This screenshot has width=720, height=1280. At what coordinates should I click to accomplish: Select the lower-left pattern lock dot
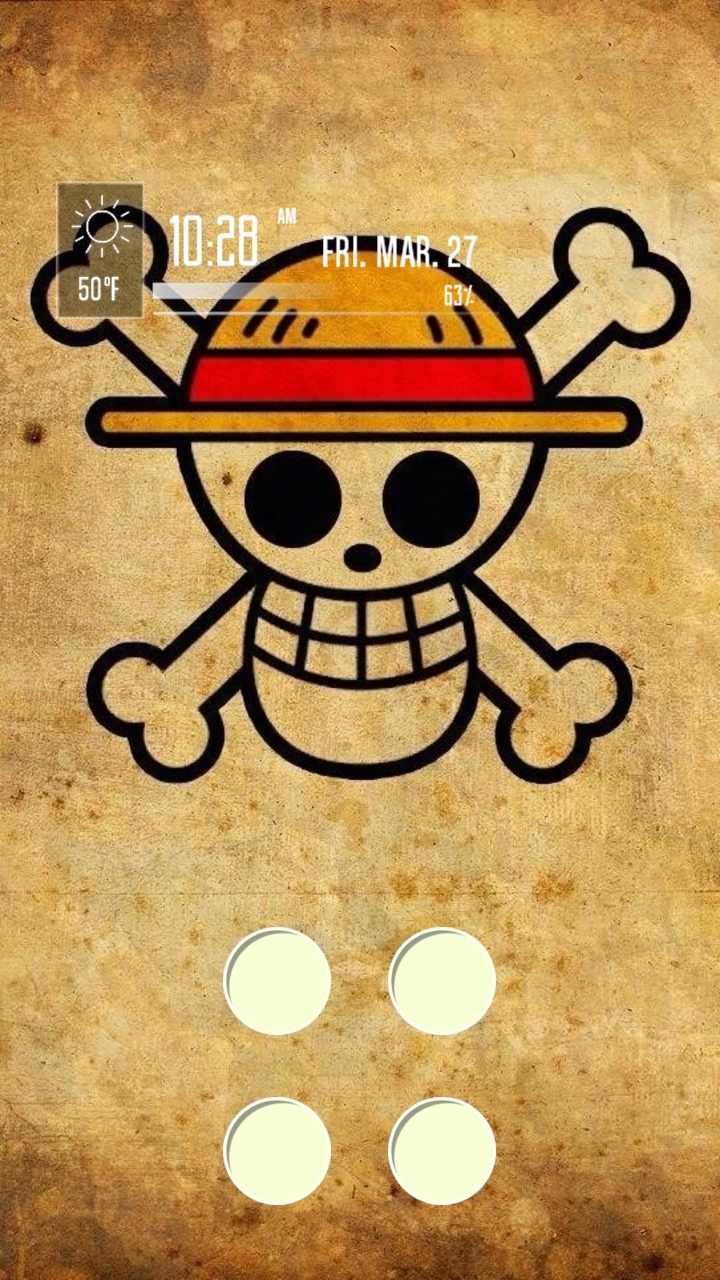pyautogui.click(x=277, y=1151)
